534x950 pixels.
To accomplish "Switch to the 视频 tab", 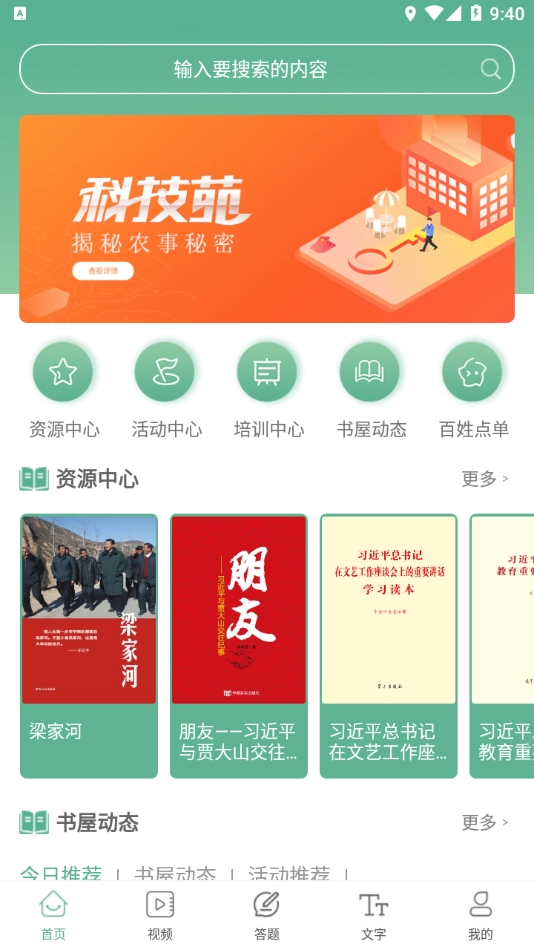I will pyautogui.click(x=160, y=915).
